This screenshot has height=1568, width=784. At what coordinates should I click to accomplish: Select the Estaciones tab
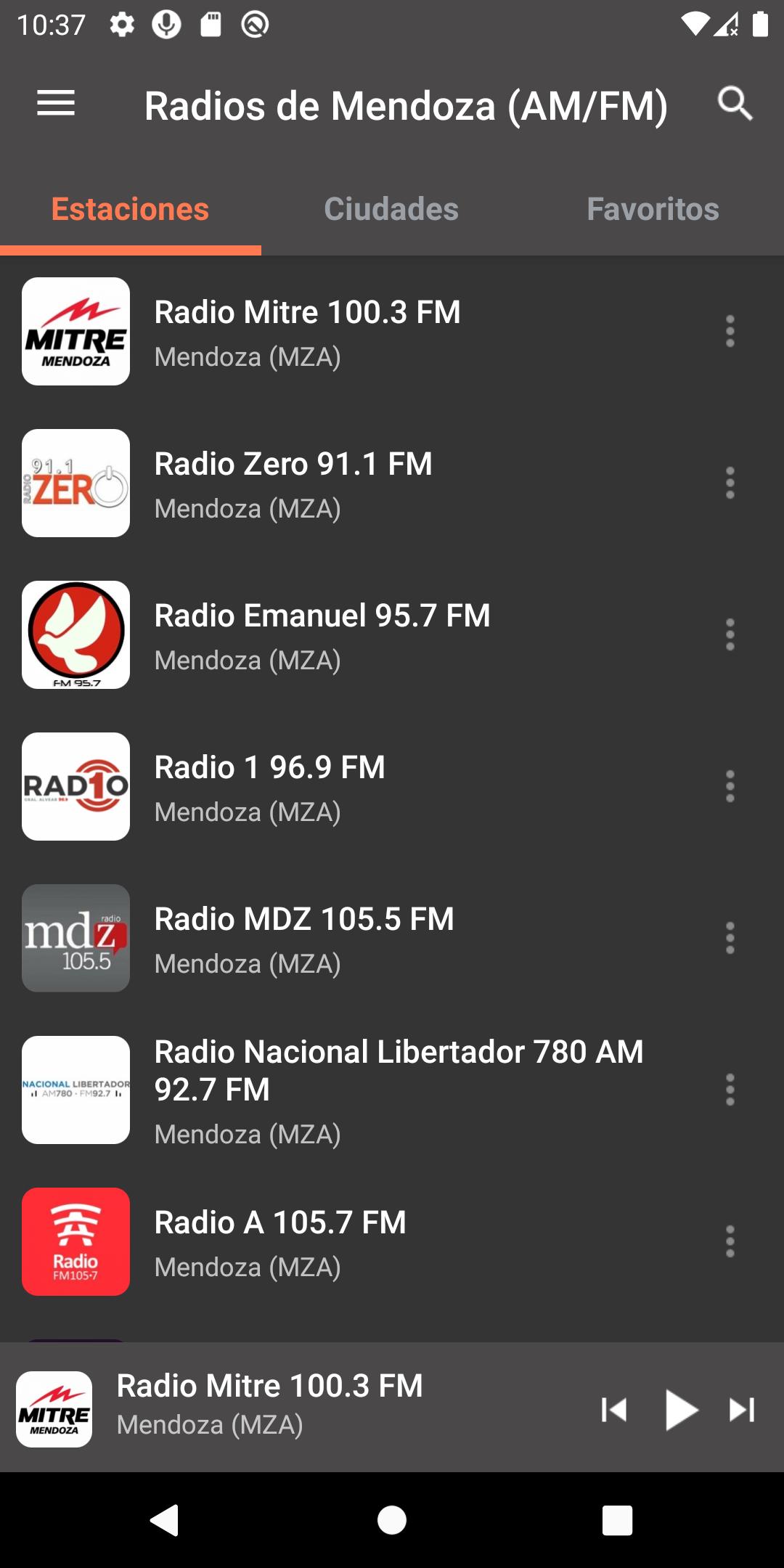click(x=131, y=209)
